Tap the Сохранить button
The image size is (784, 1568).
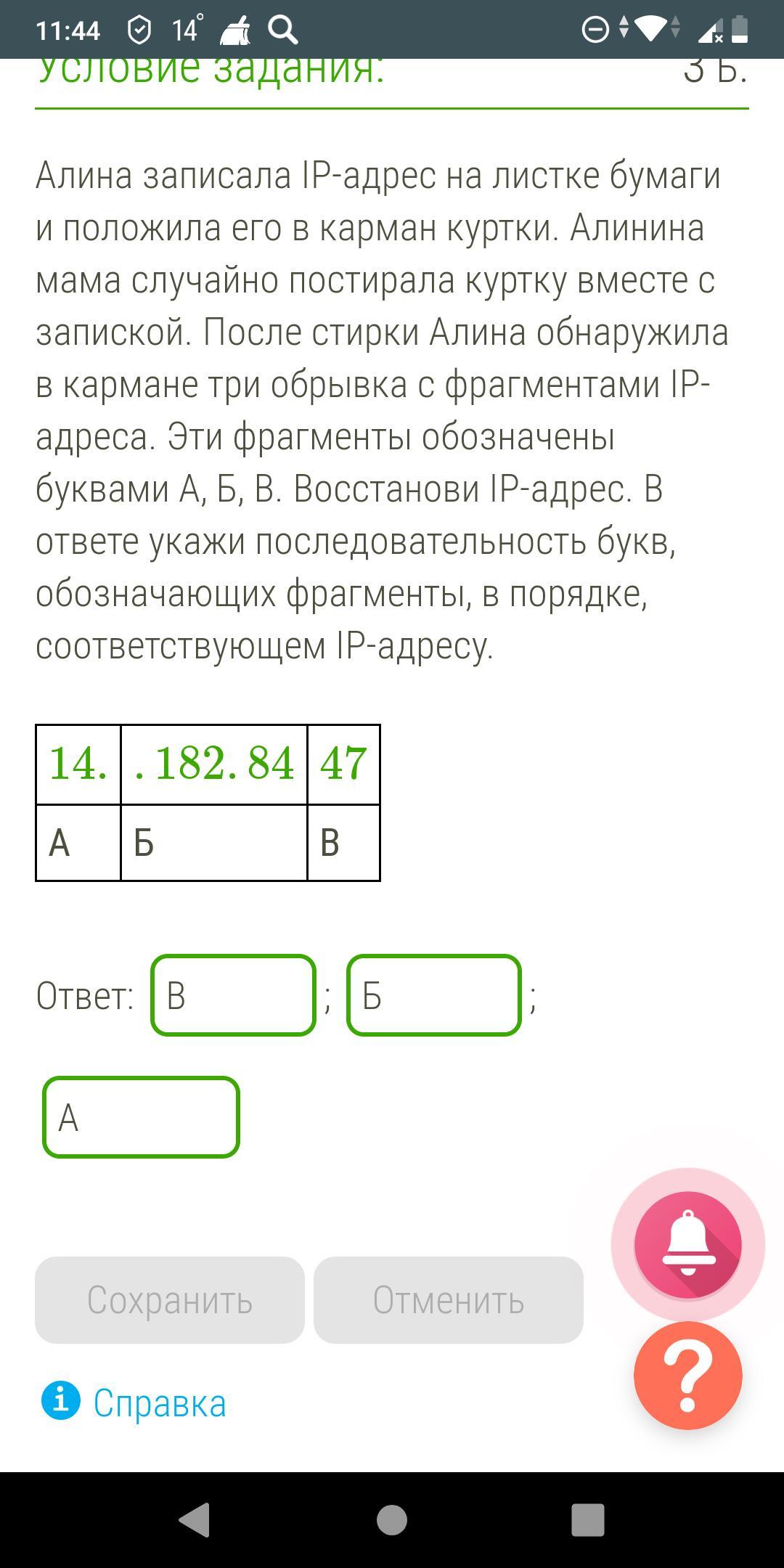click(170, 1300)
